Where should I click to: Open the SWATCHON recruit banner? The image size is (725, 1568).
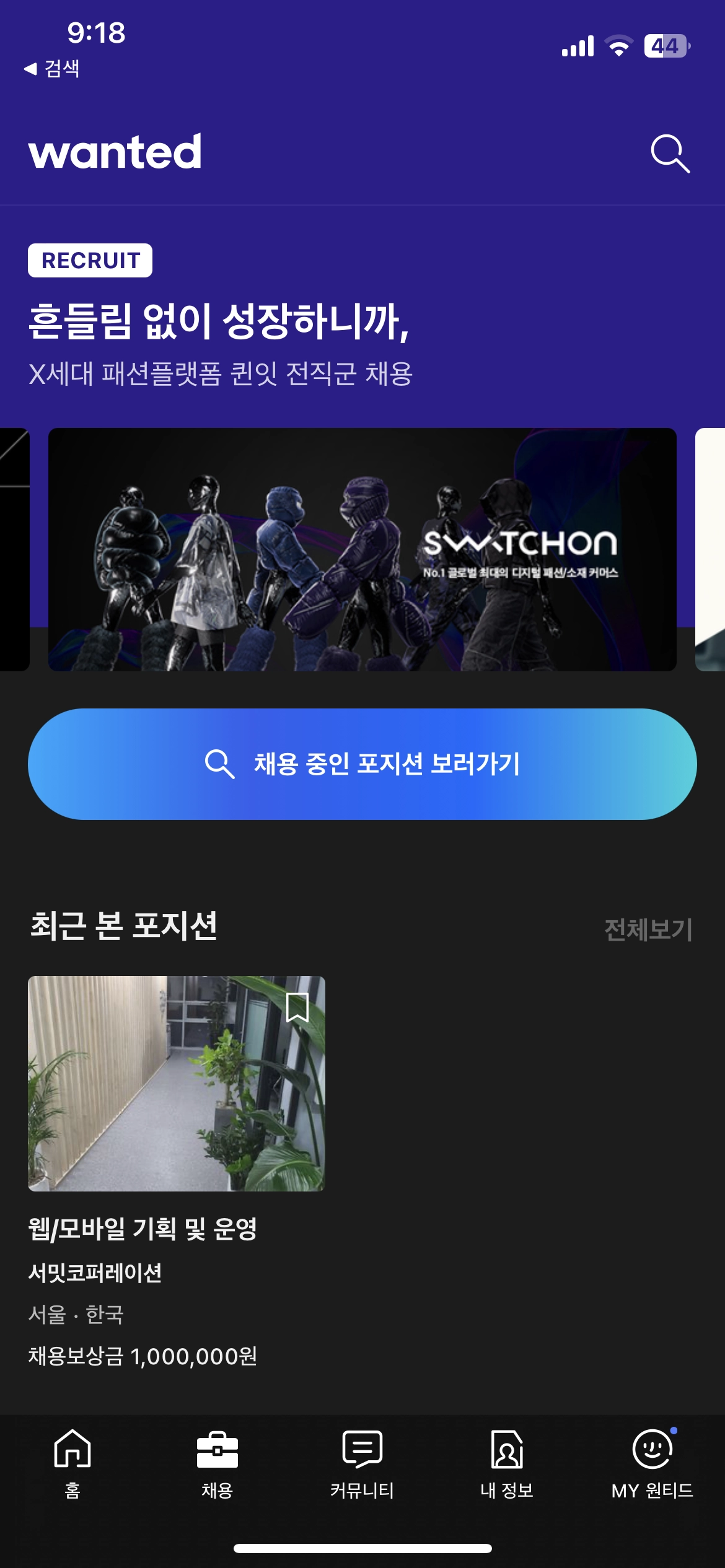[x=362, y=549]
